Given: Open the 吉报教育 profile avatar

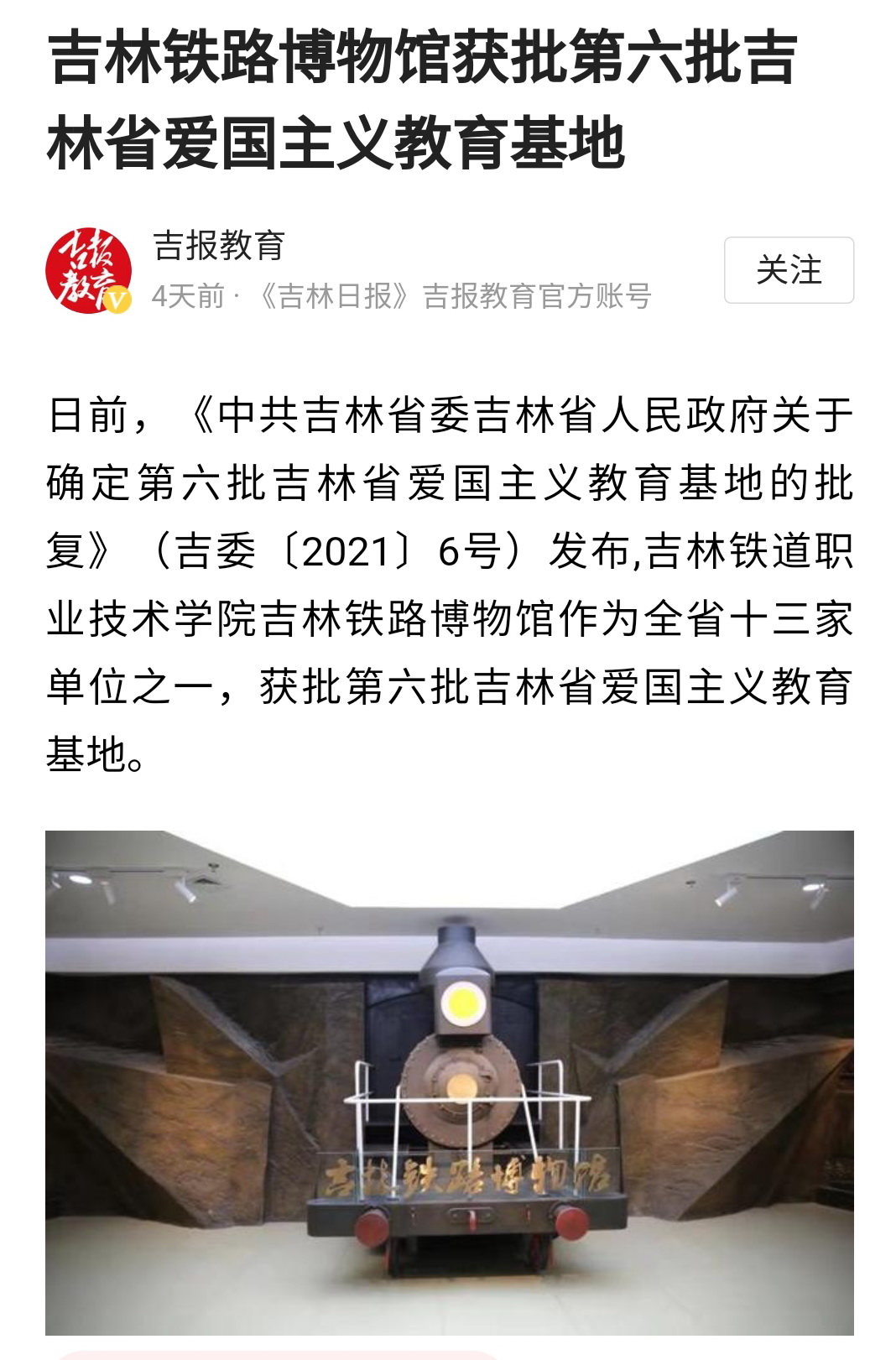Looking at the screenshot, I should click(x=88, y=270).
